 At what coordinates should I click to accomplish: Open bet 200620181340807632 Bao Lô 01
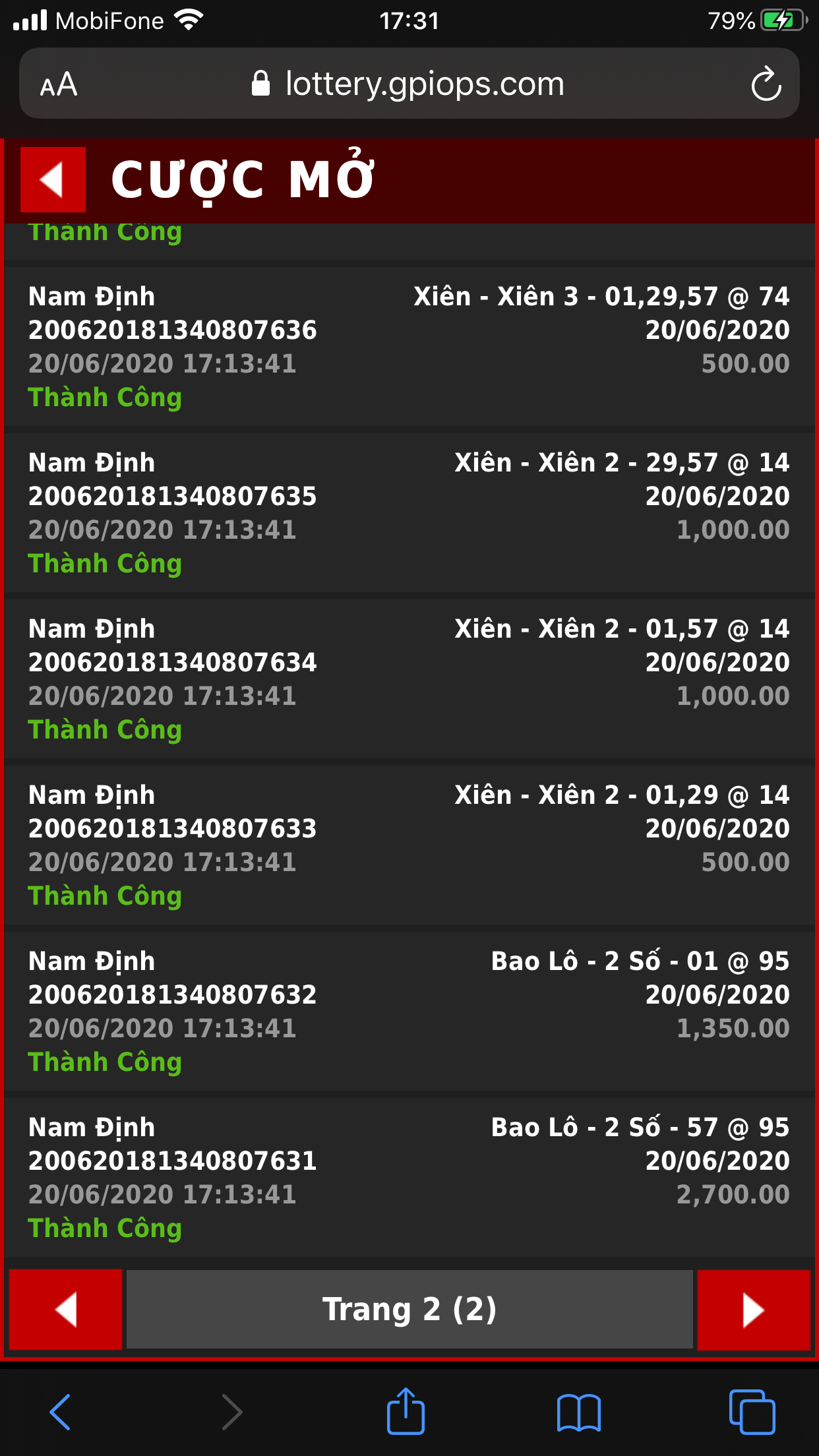pyautogui.click(x=409, y=1012)
